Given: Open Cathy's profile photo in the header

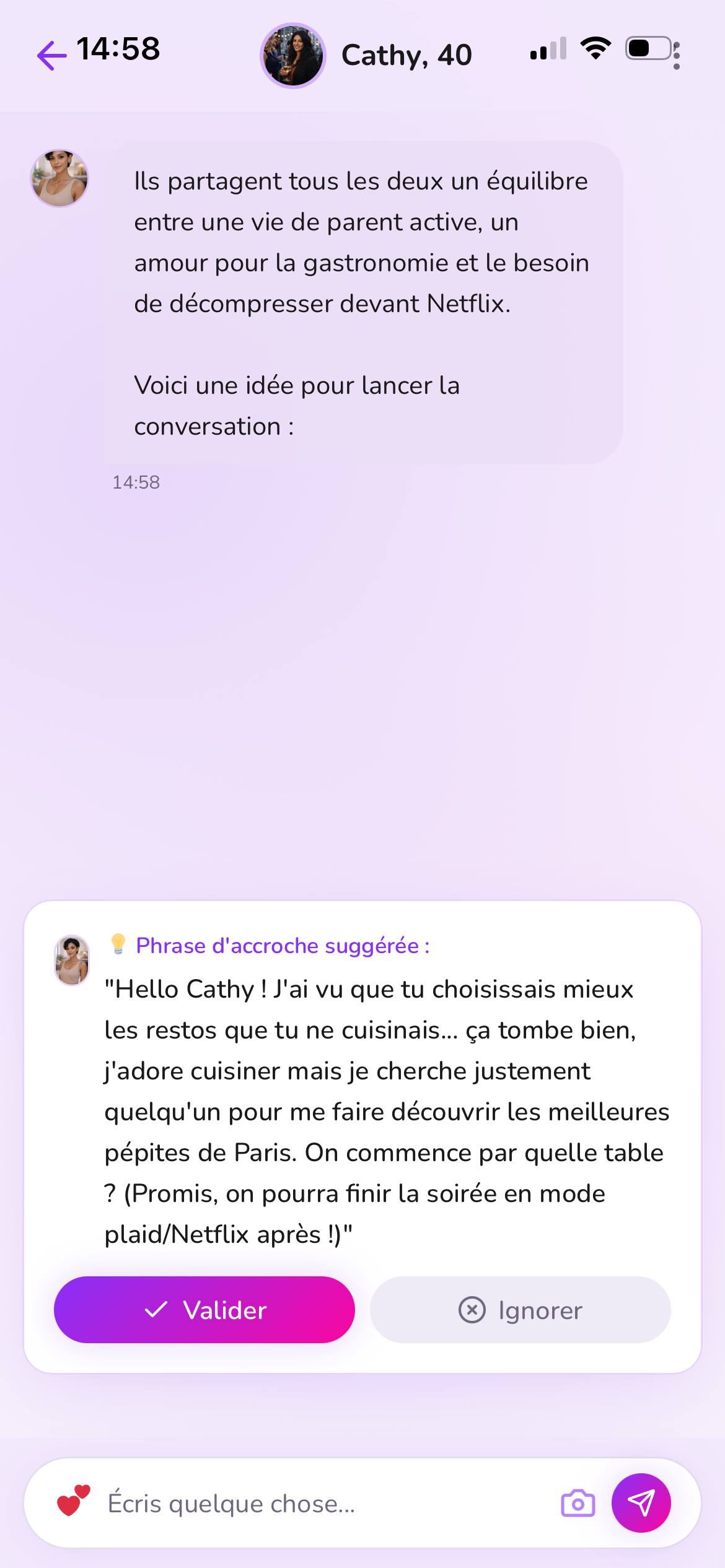Looking at the screenshot, I should [293, 56].
